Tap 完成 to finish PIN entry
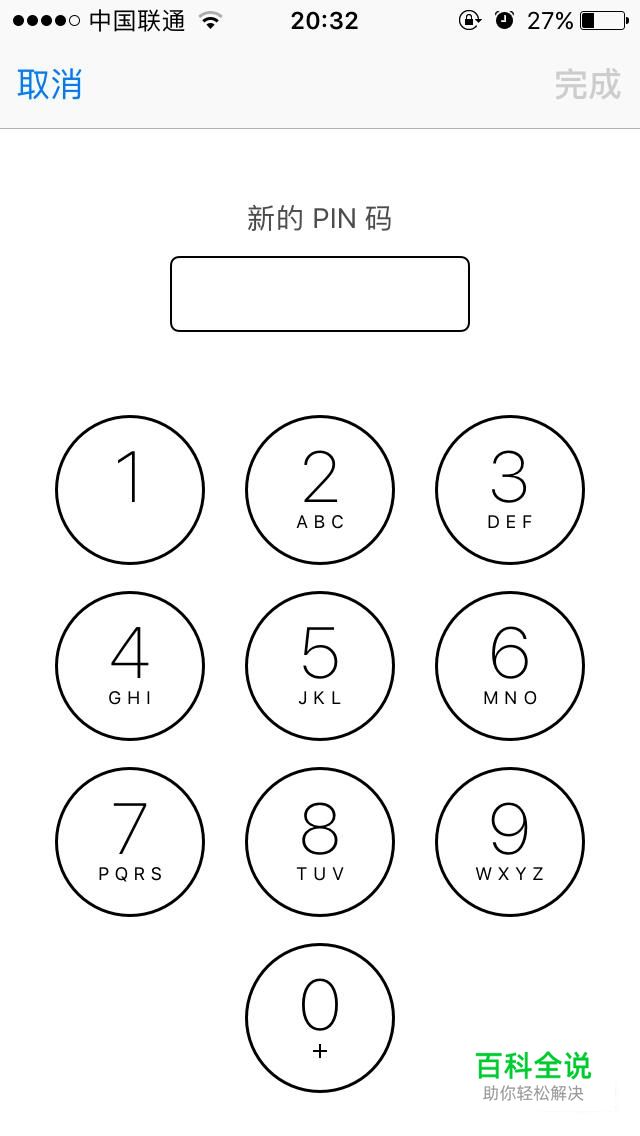640x1136 pixels. (x=587, y=85)
